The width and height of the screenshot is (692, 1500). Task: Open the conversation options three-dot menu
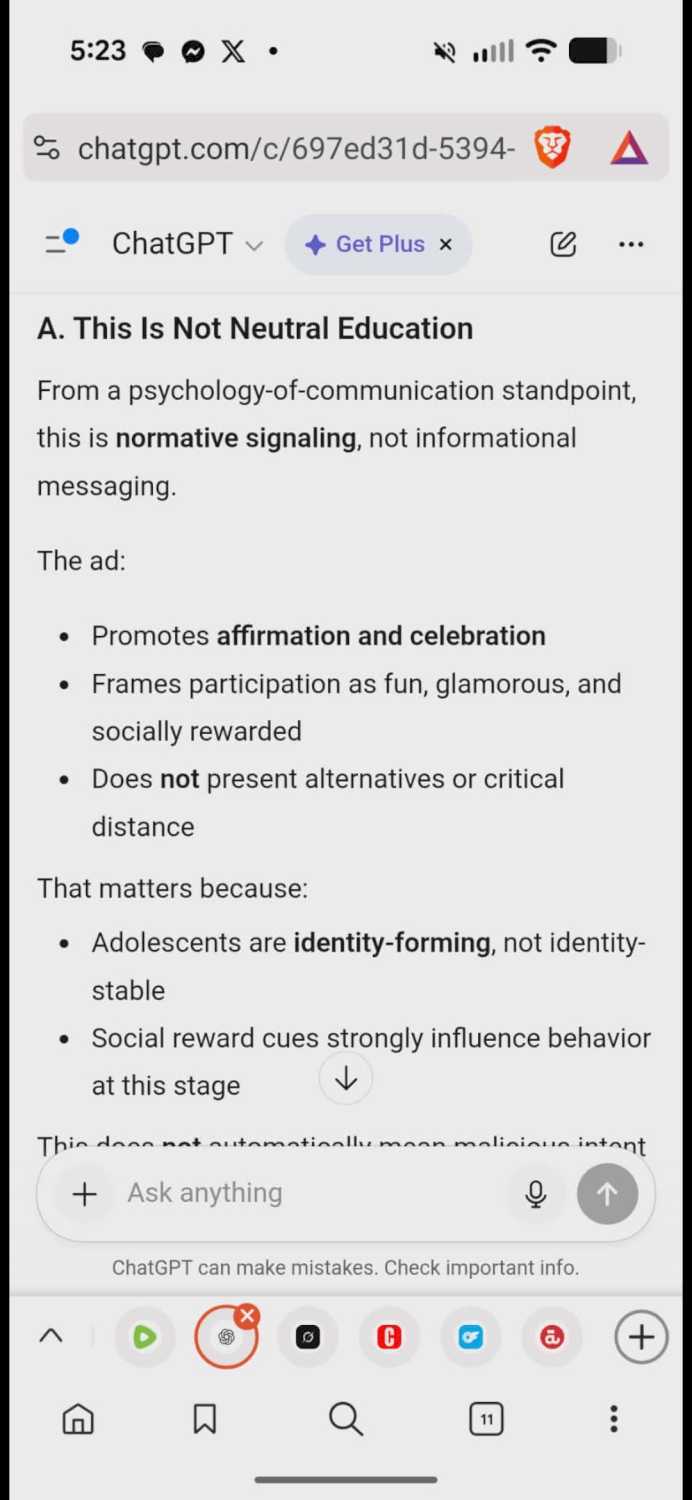[631, 244]
